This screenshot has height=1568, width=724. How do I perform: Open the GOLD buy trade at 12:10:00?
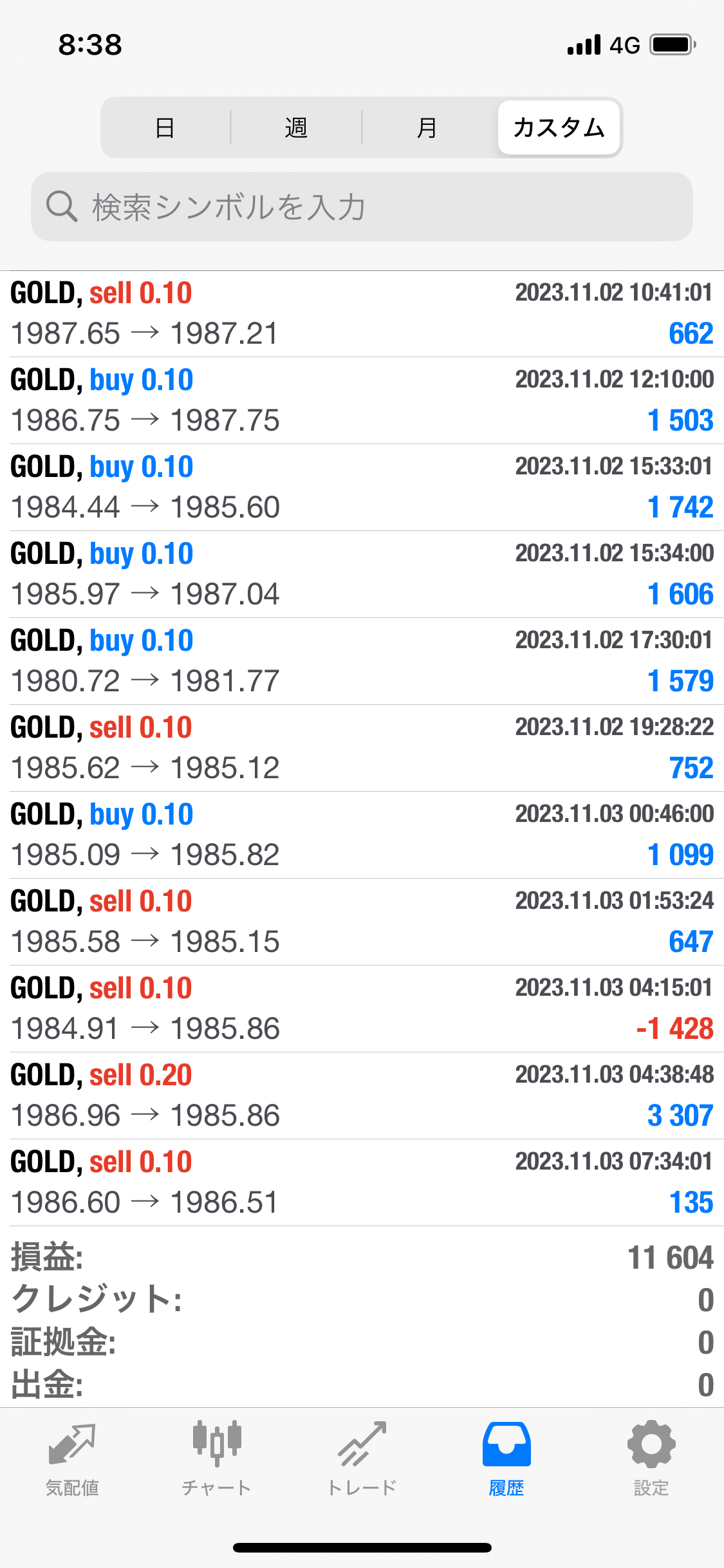pyautogui.click(x=362, y=401)
